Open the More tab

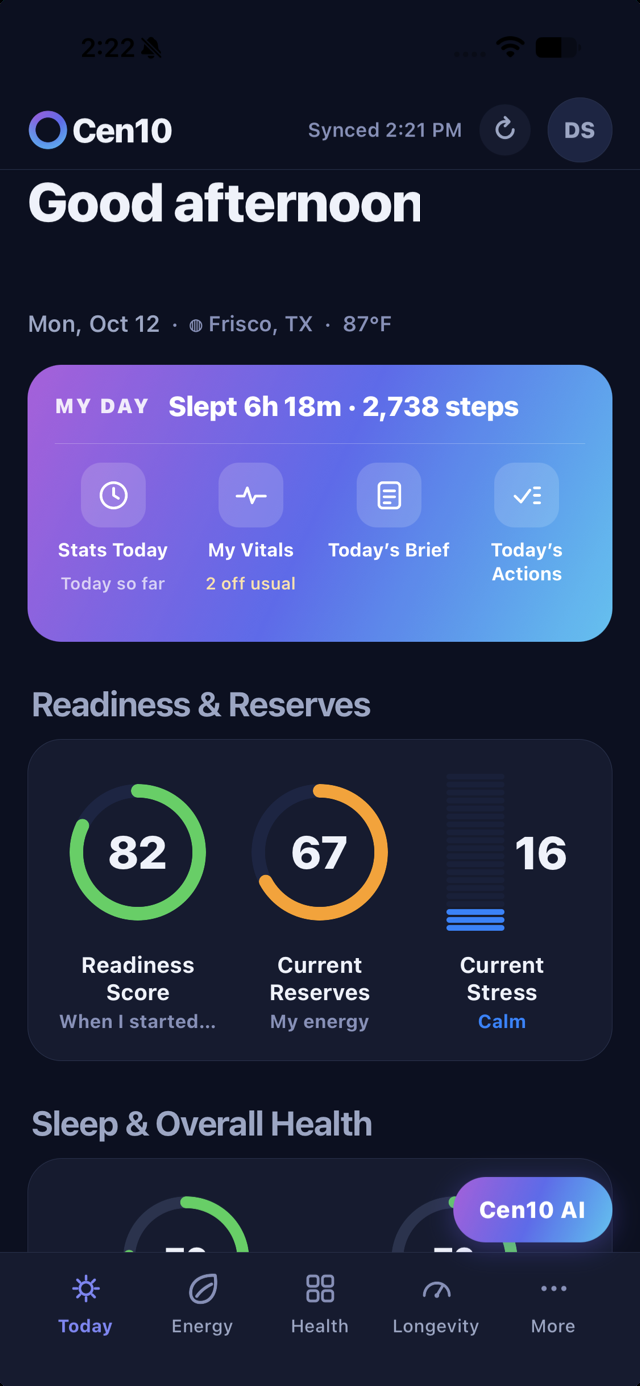pyautogui.click(x=553, y=1305)
